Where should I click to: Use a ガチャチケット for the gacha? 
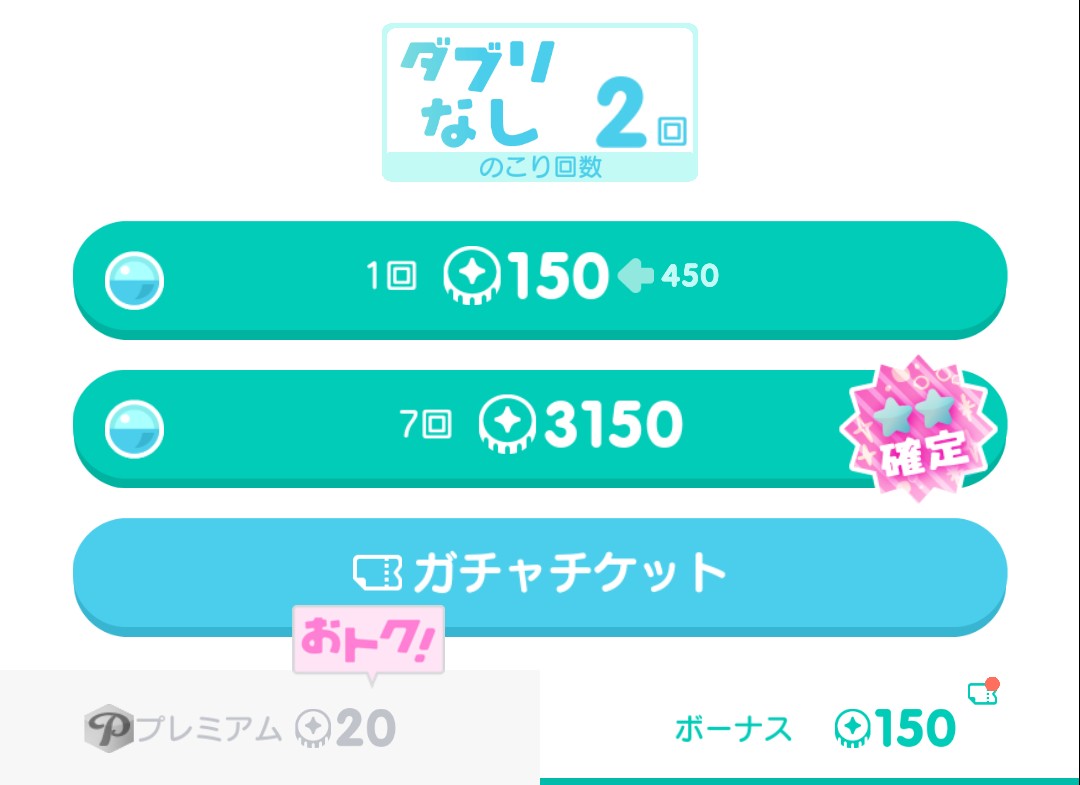[x=540, y=573]
